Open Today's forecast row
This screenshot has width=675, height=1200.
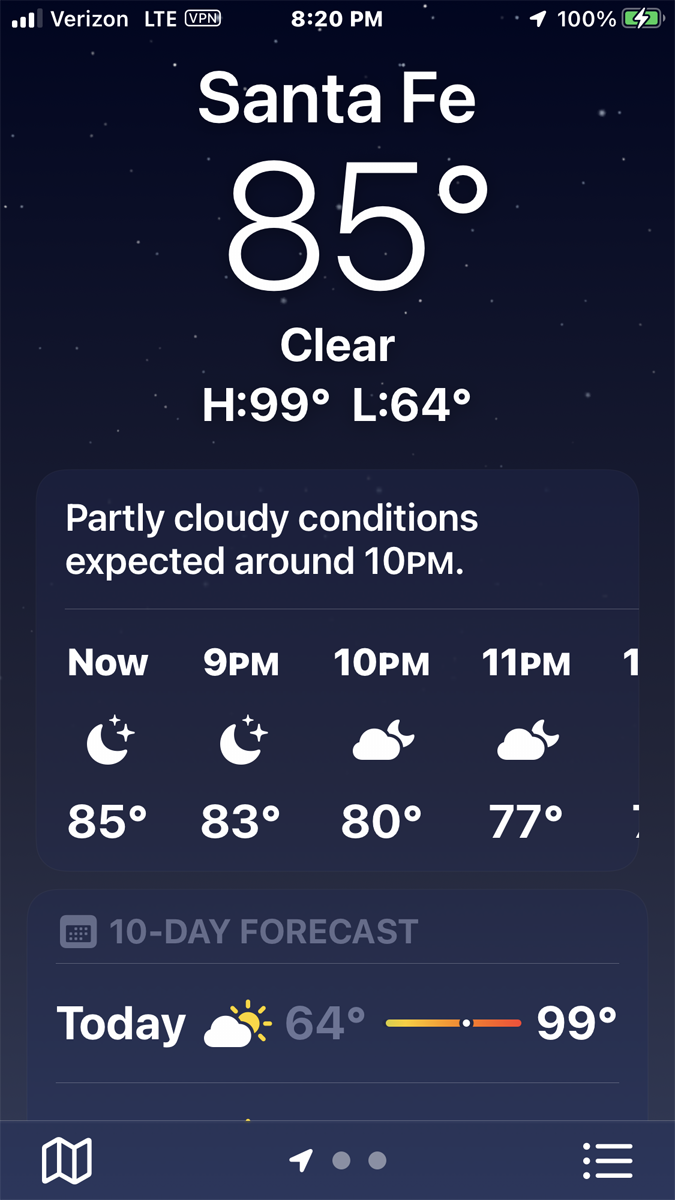point(337,1023)
